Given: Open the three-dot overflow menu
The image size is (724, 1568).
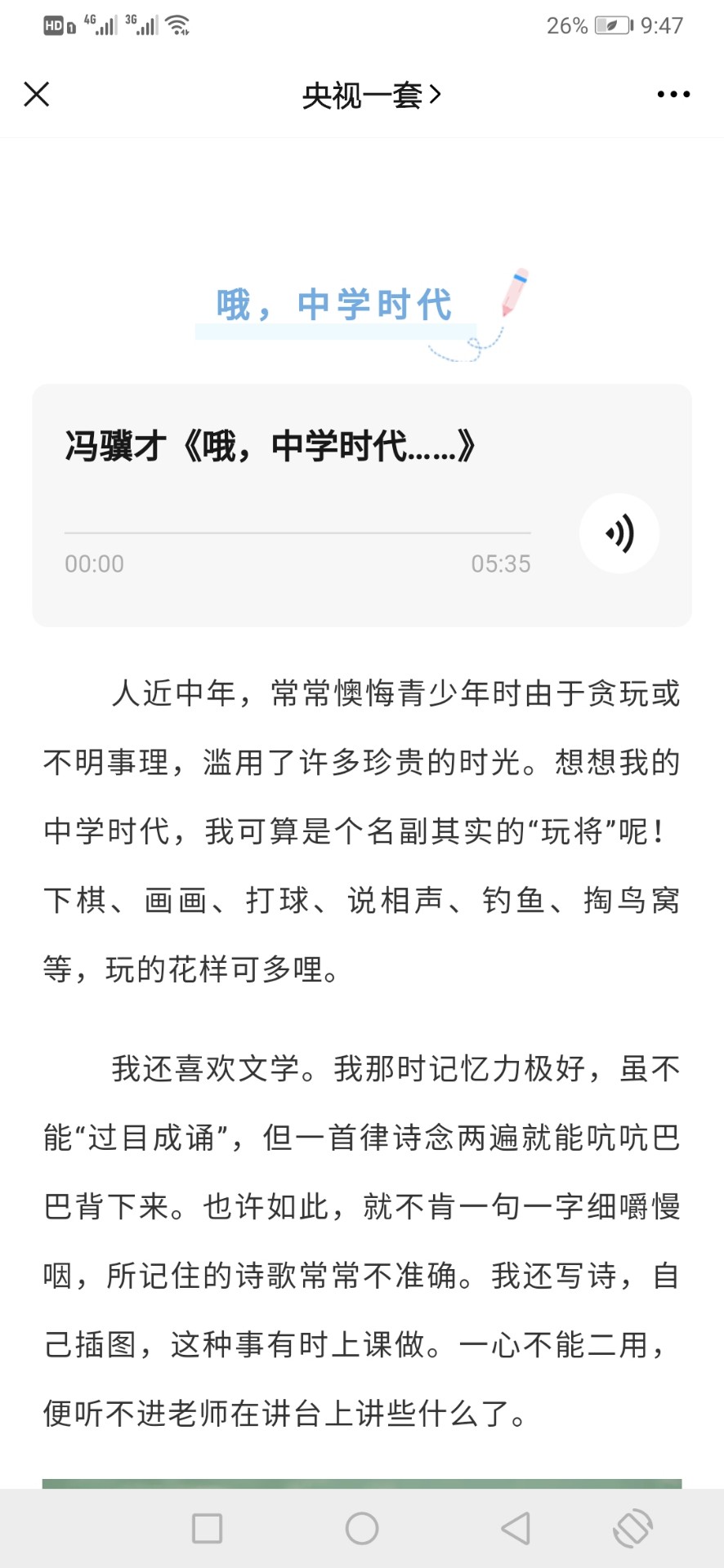Looking at the screenshot, I should coord(673,95).
